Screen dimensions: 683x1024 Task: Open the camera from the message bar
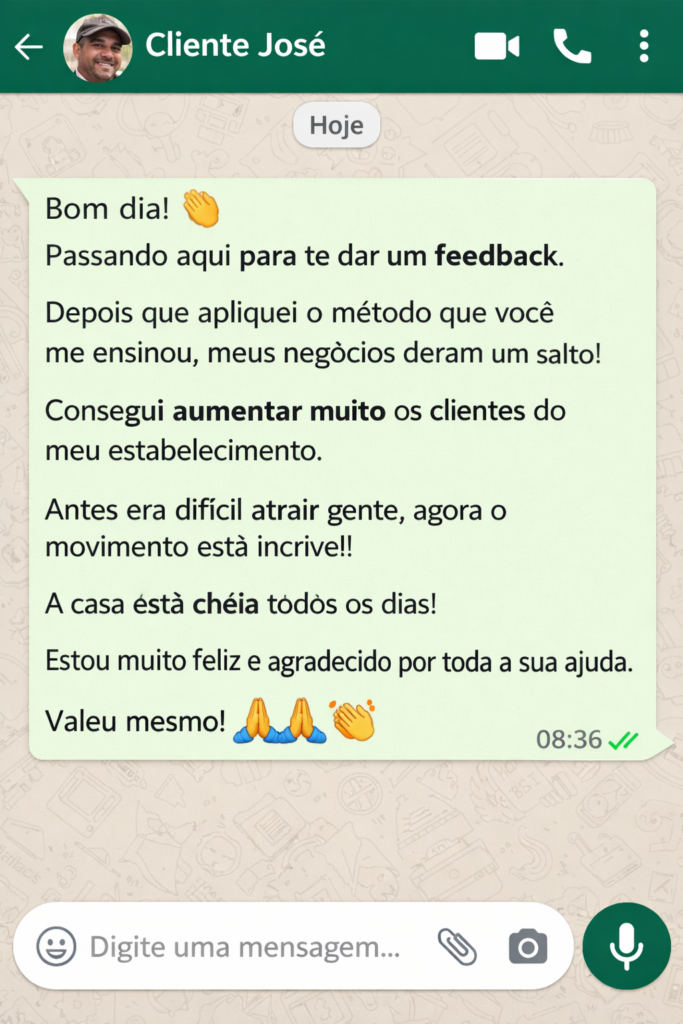(x=527, y=946)
